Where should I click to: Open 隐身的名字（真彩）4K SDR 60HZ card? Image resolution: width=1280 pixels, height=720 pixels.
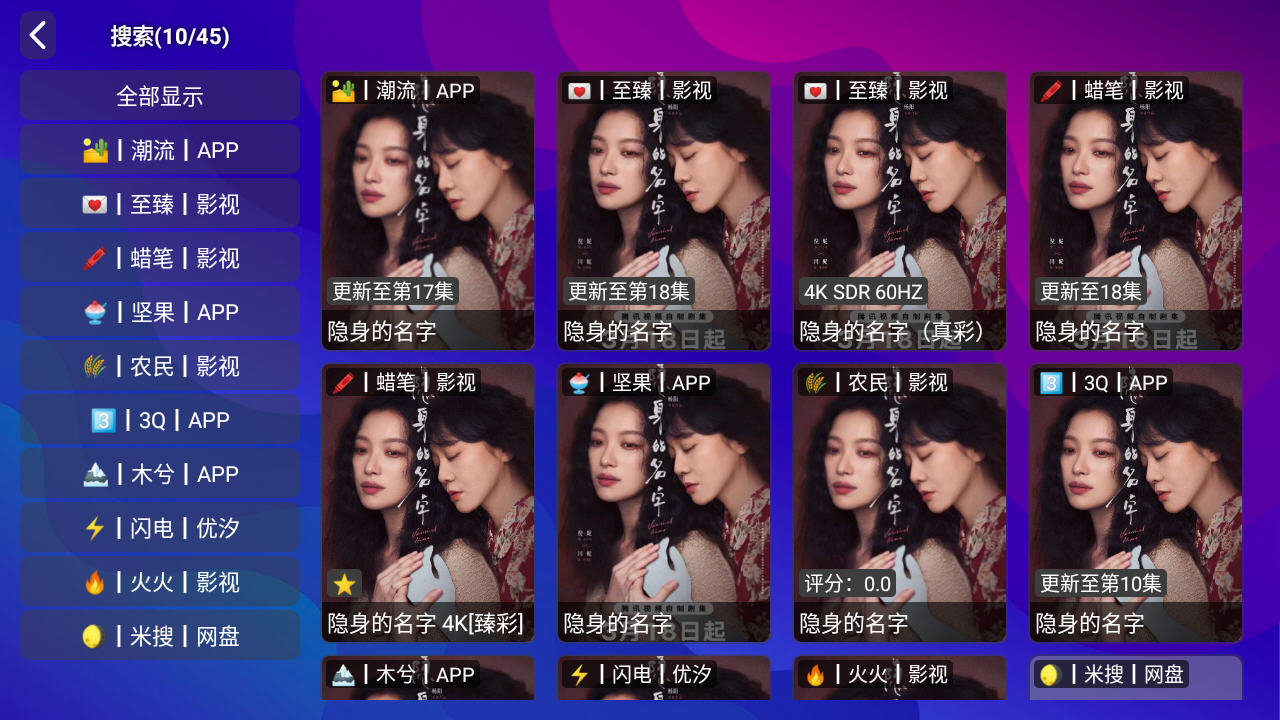[x=899, y=211]
